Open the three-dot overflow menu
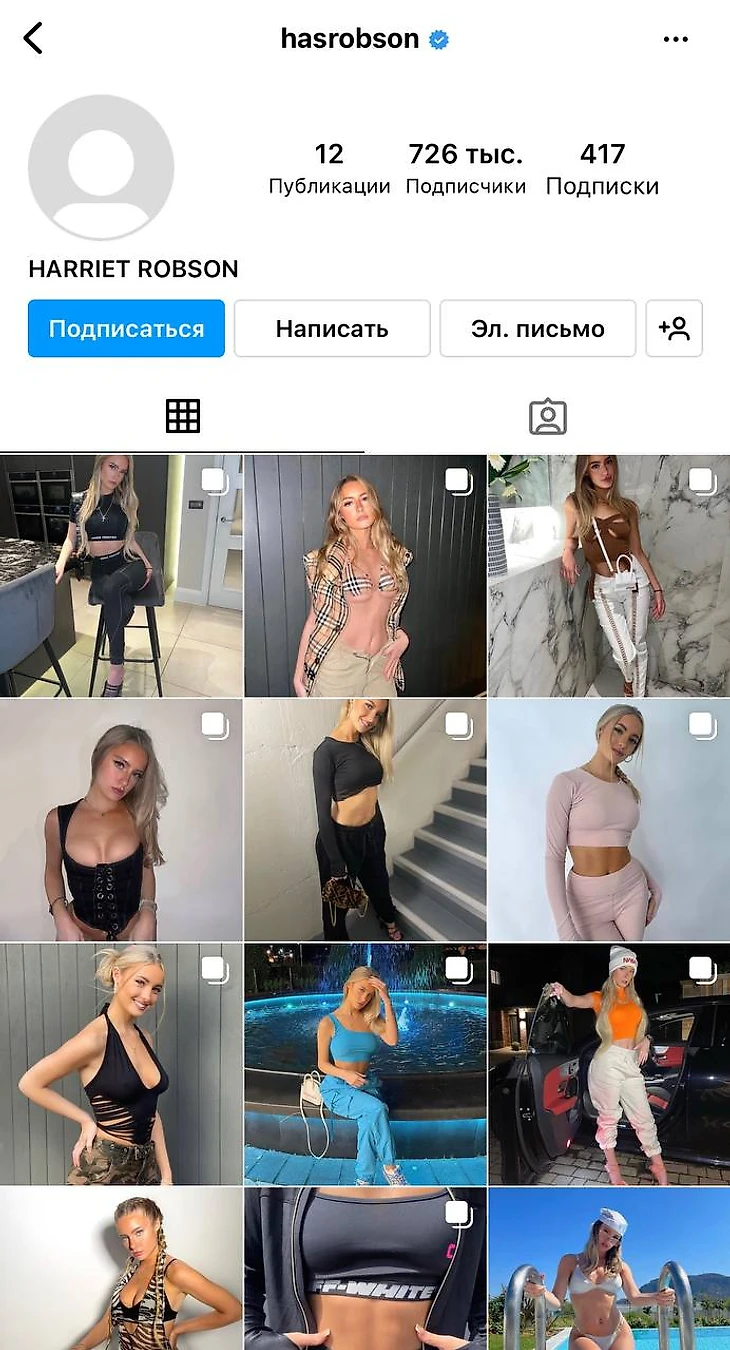Screen dimensions: 730x1350 676,39
